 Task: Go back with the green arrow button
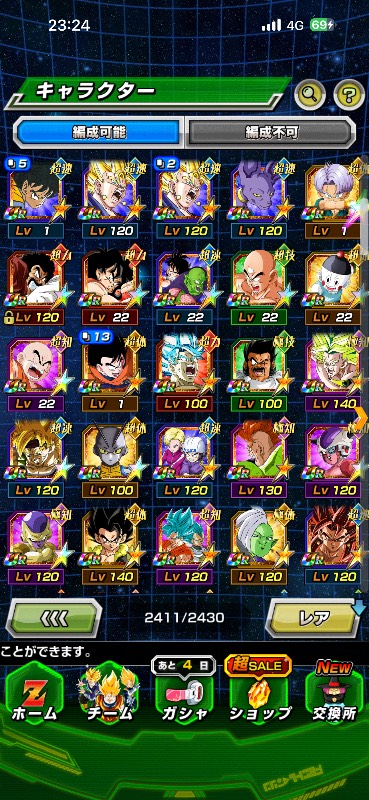pyautogui.click(x=54, y=617)
